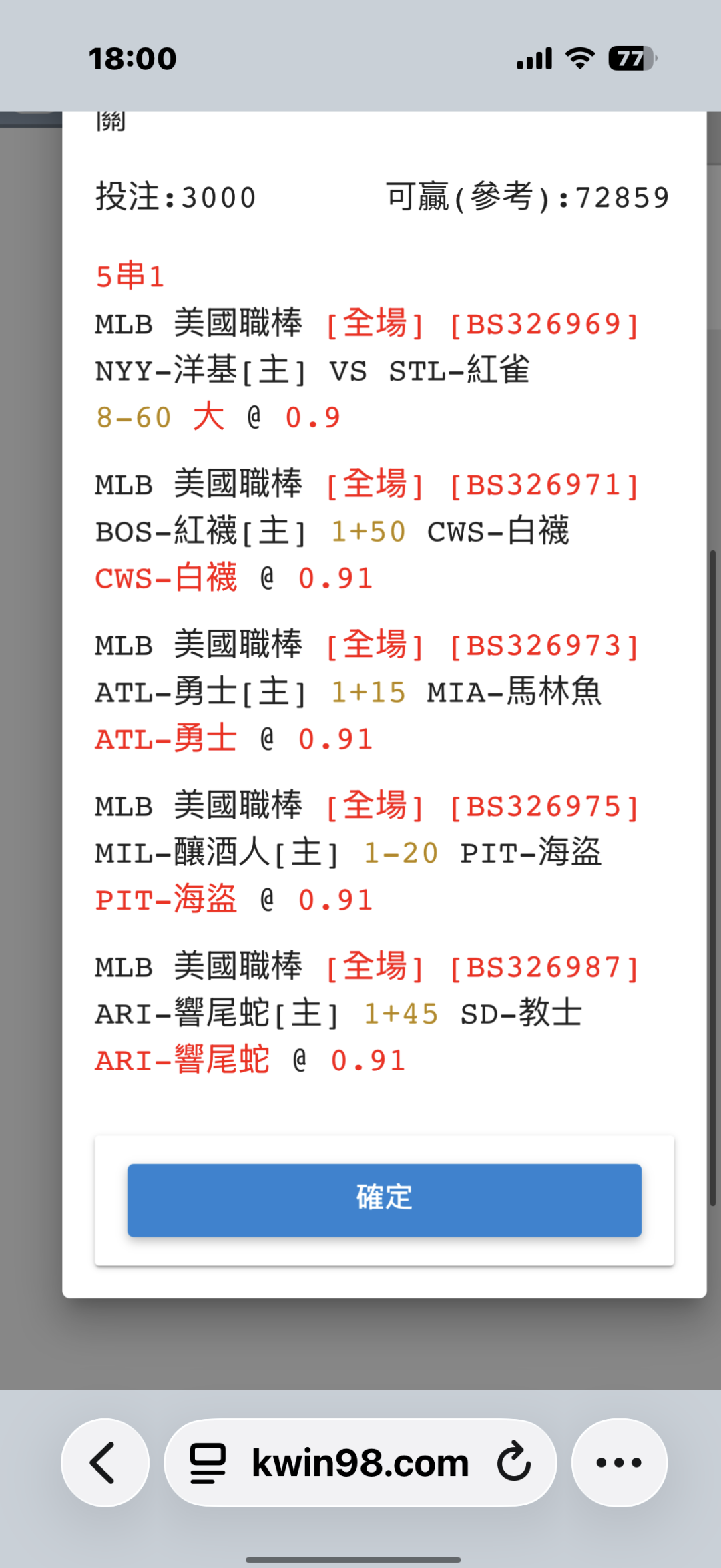Tap the kwin98.com address bar
This screenshot has width=721, height=1568.
coord(360,1462)
